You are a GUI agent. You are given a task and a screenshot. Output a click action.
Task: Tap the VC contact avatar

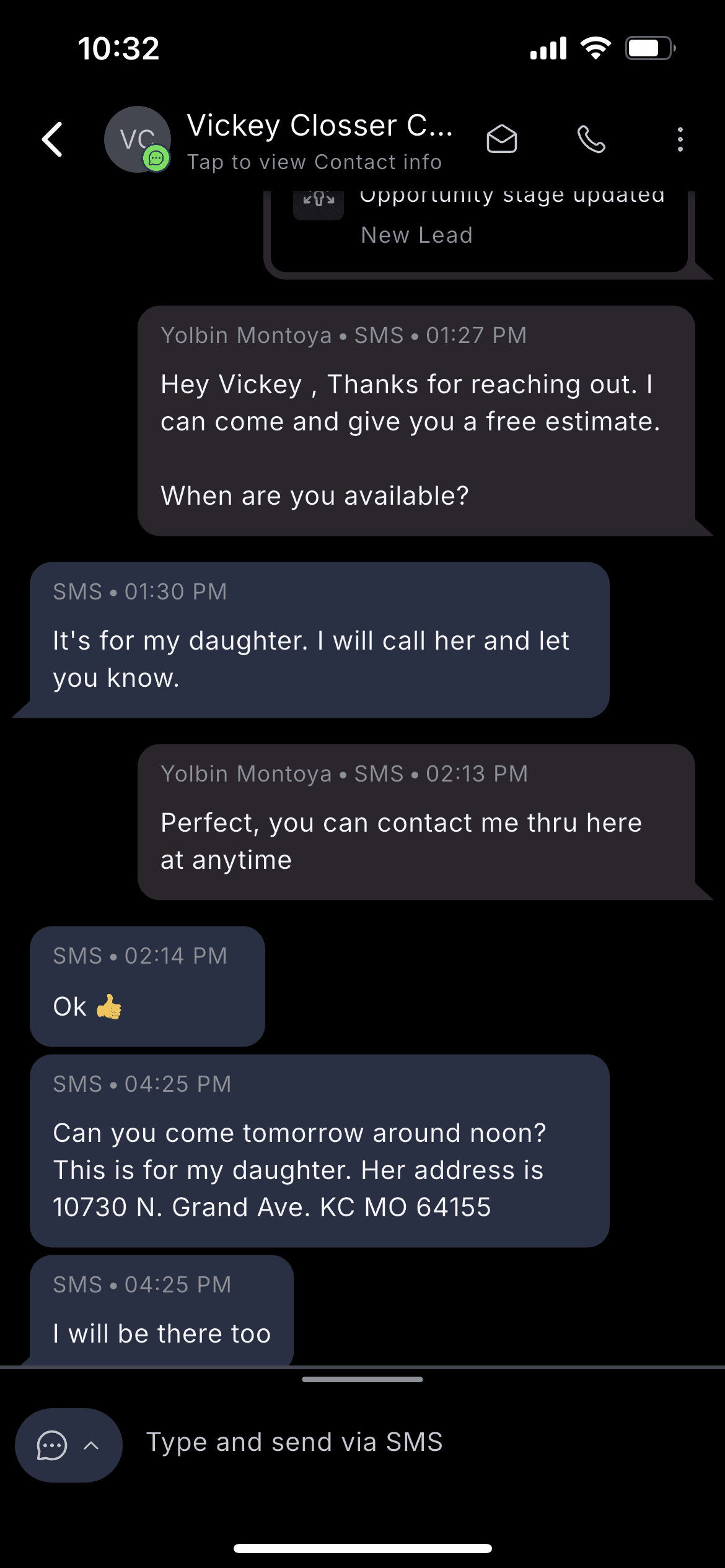(138, 139)
